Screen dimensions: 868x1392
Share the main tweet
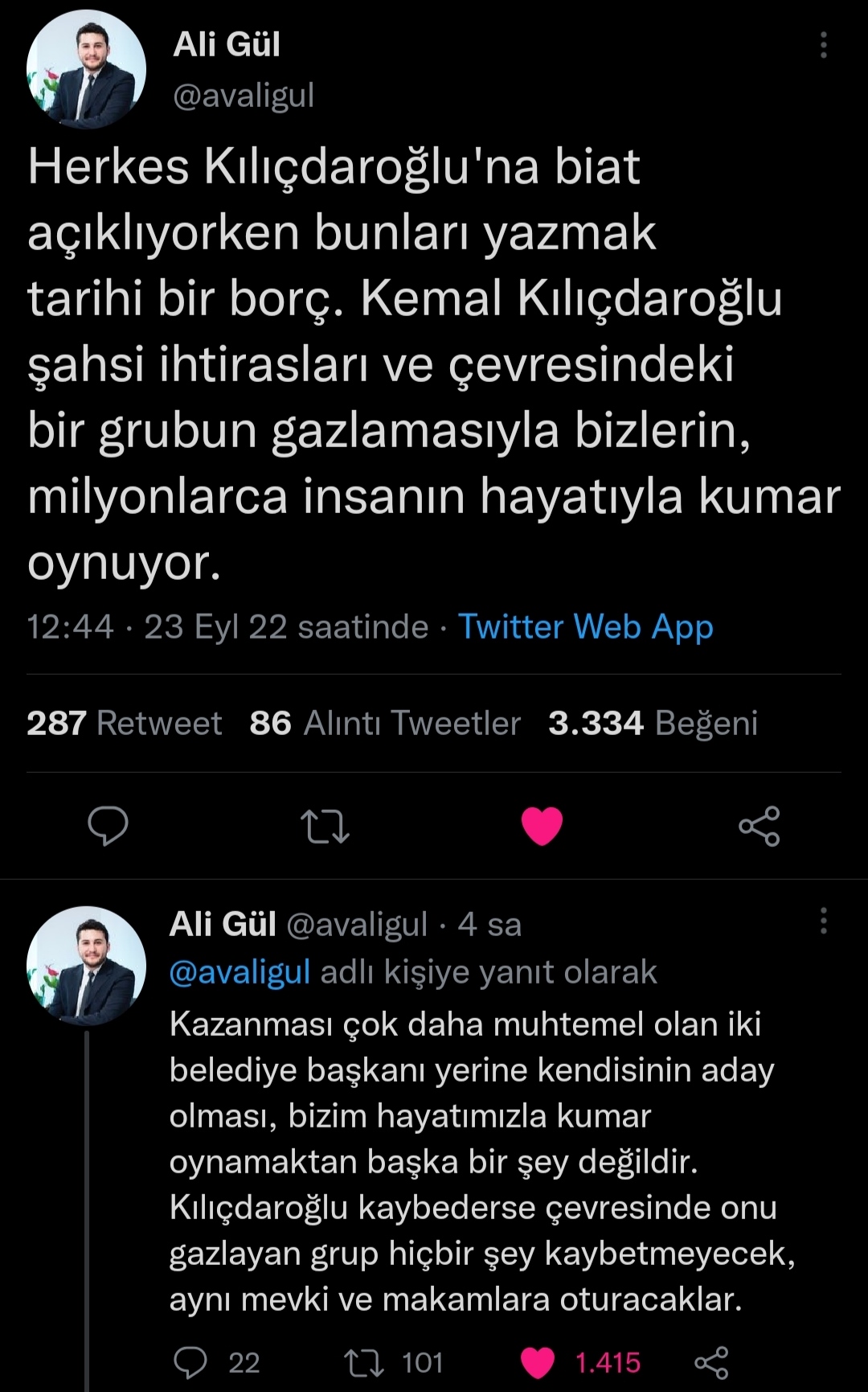click(759, 826)
